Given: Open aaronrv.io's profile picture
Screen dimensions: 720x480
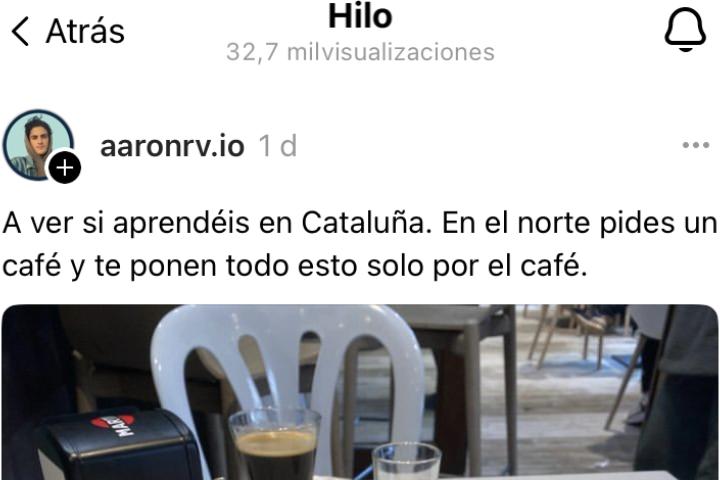Looking at the screenshot, I should [38, 145].
